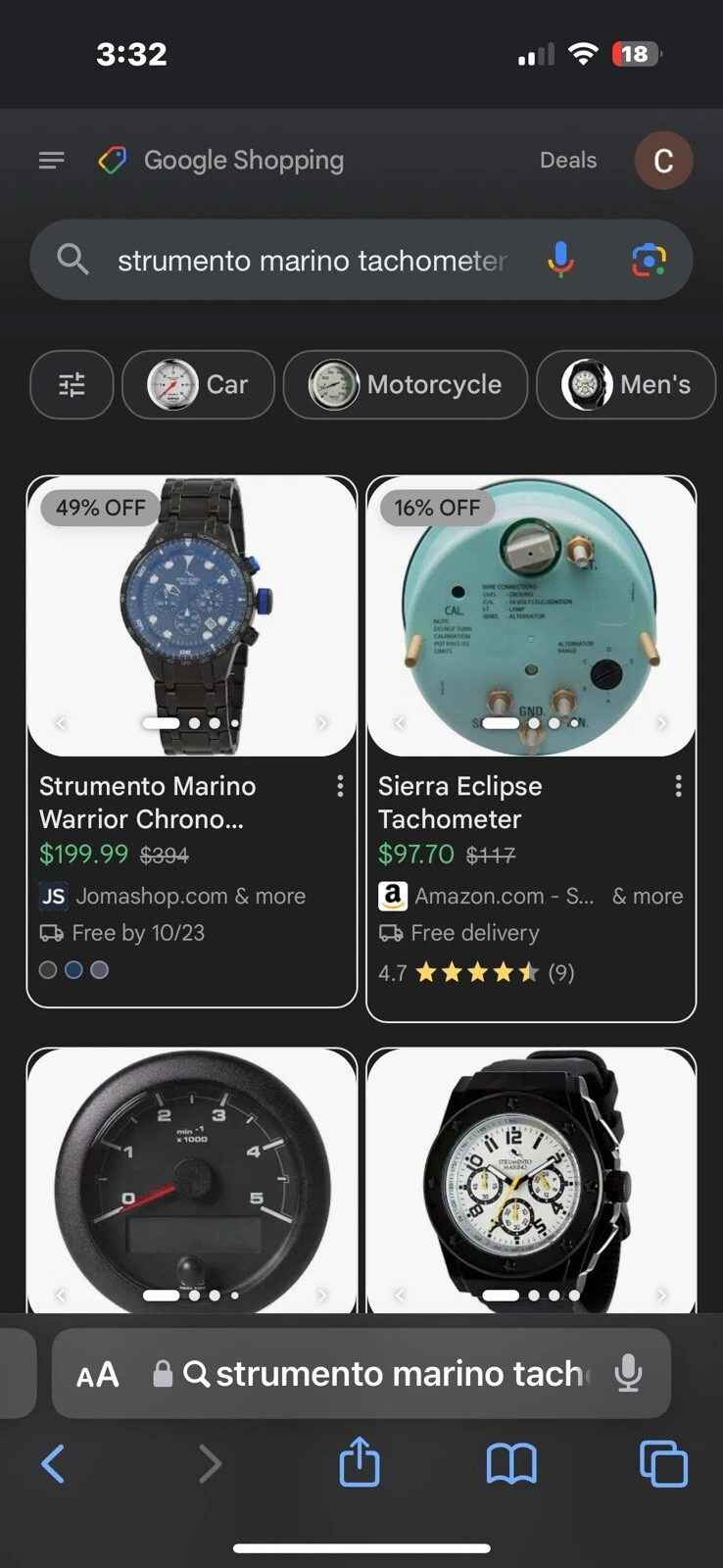Open the hamburger menu

pyautogui.click(x=52, y=160)
